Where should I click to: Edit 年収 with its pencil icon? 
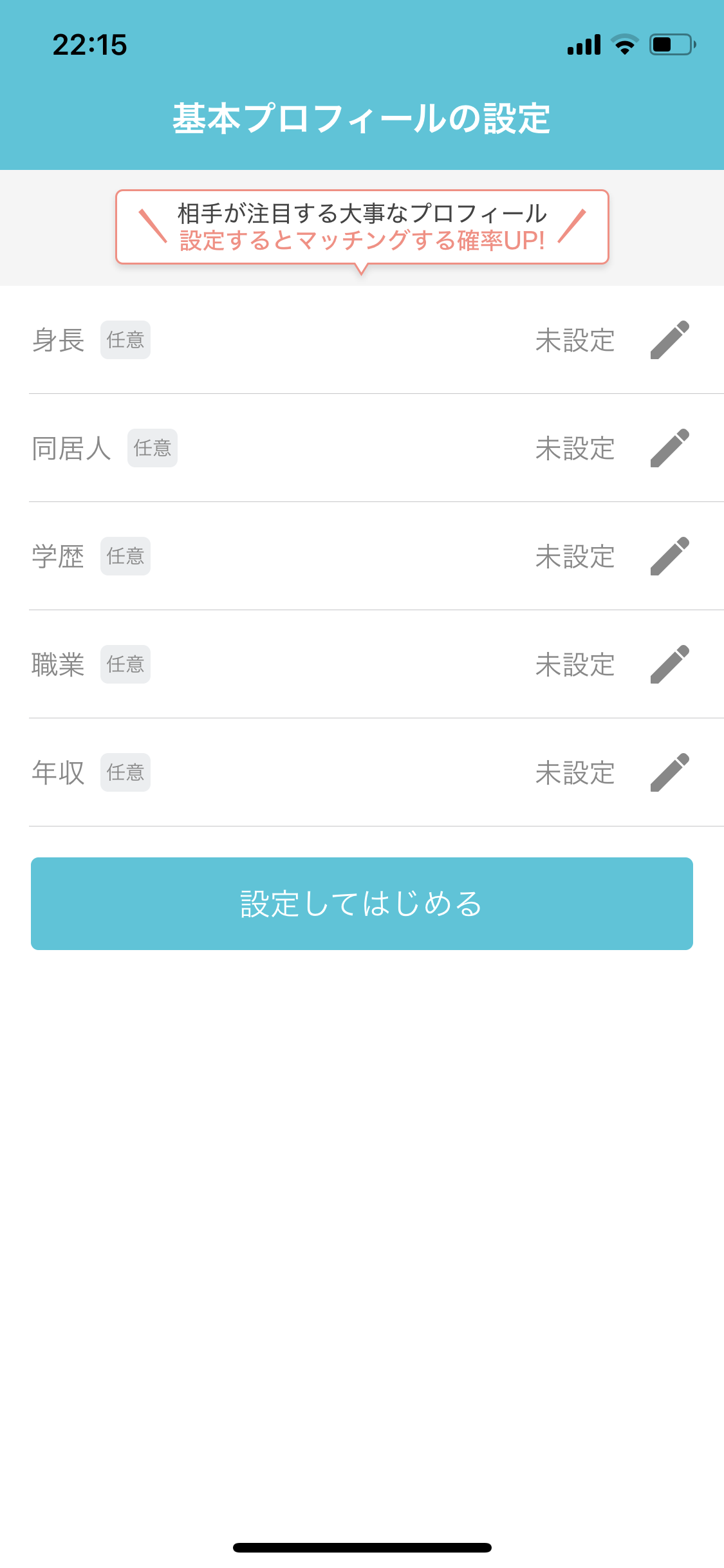coord(669,772)
